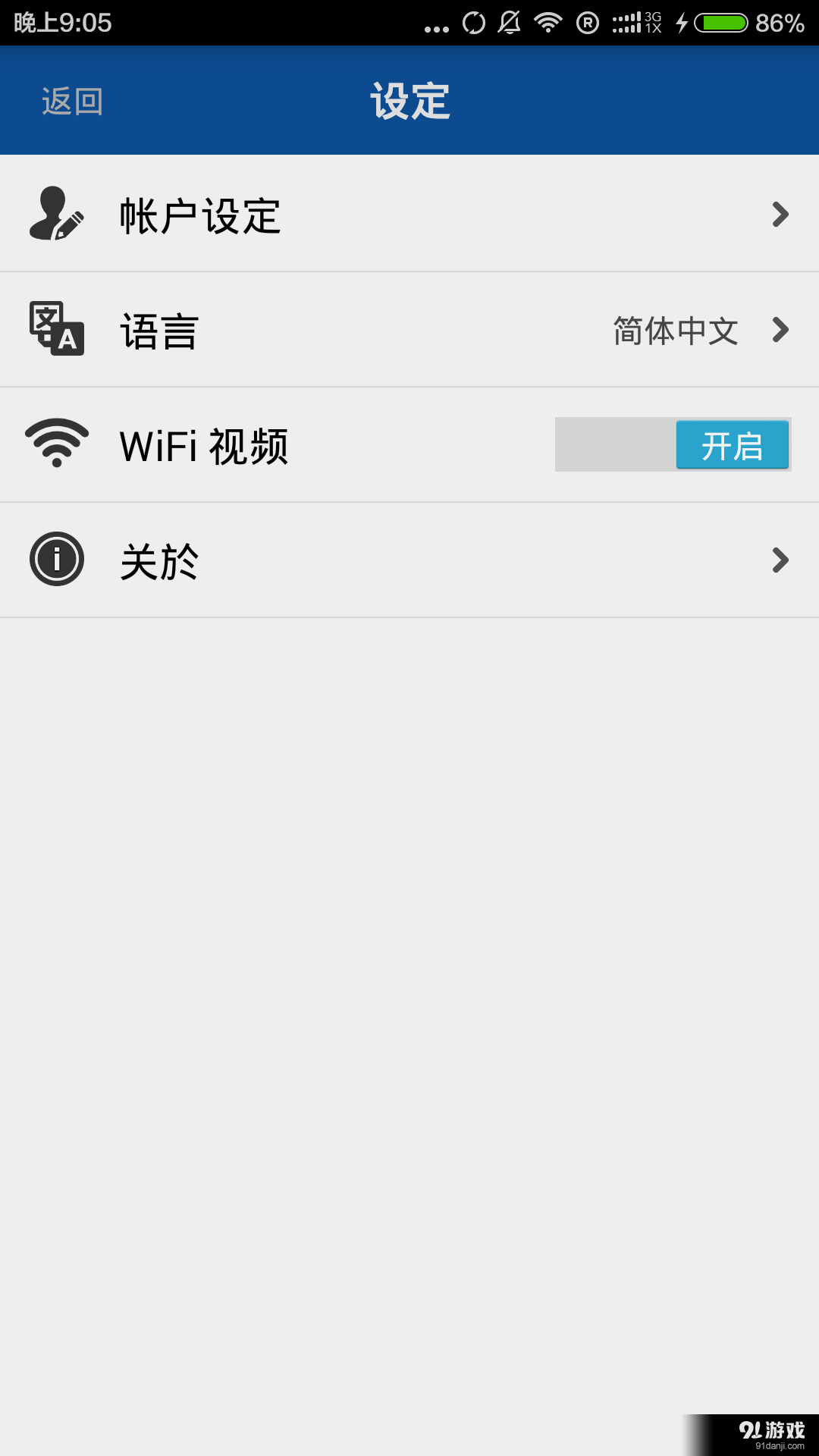Expand the 关於 row chevron
819x1456 pixels.
point(781,560)
